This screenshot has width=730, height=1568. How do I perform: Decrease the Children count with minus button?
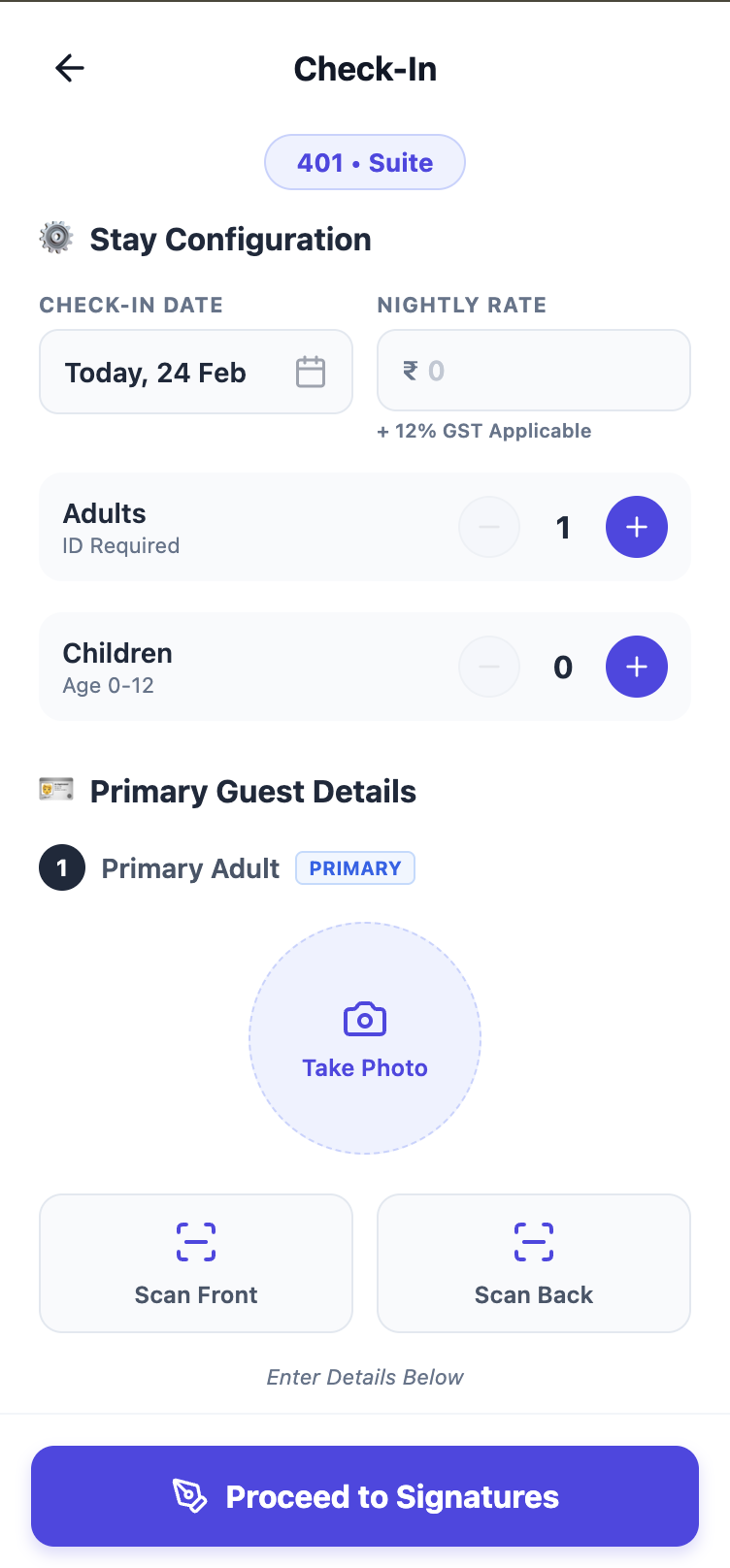489,667
